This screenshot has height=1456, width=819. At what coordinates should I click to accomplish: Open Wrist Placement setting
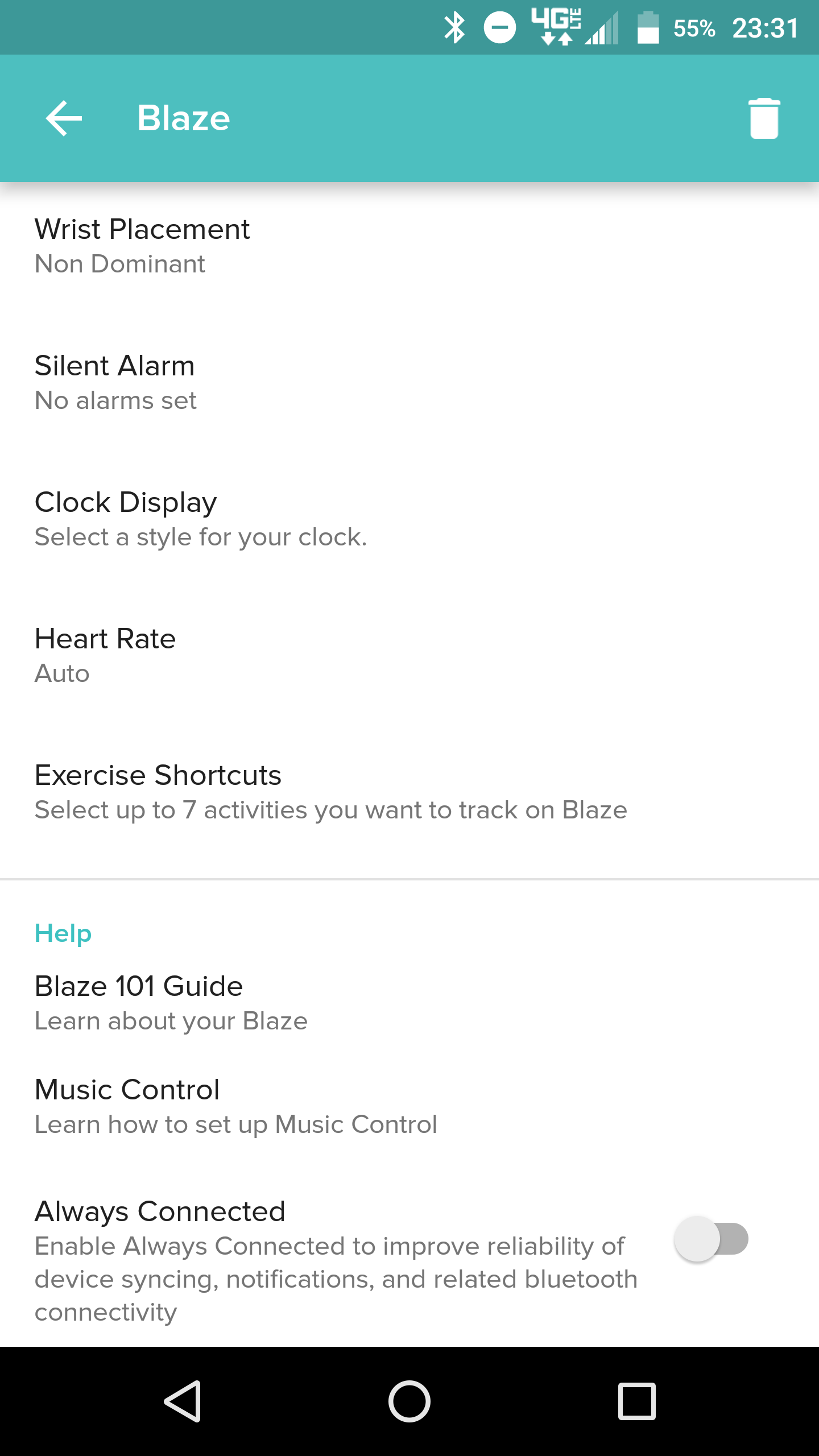click(x=142, y=246)
